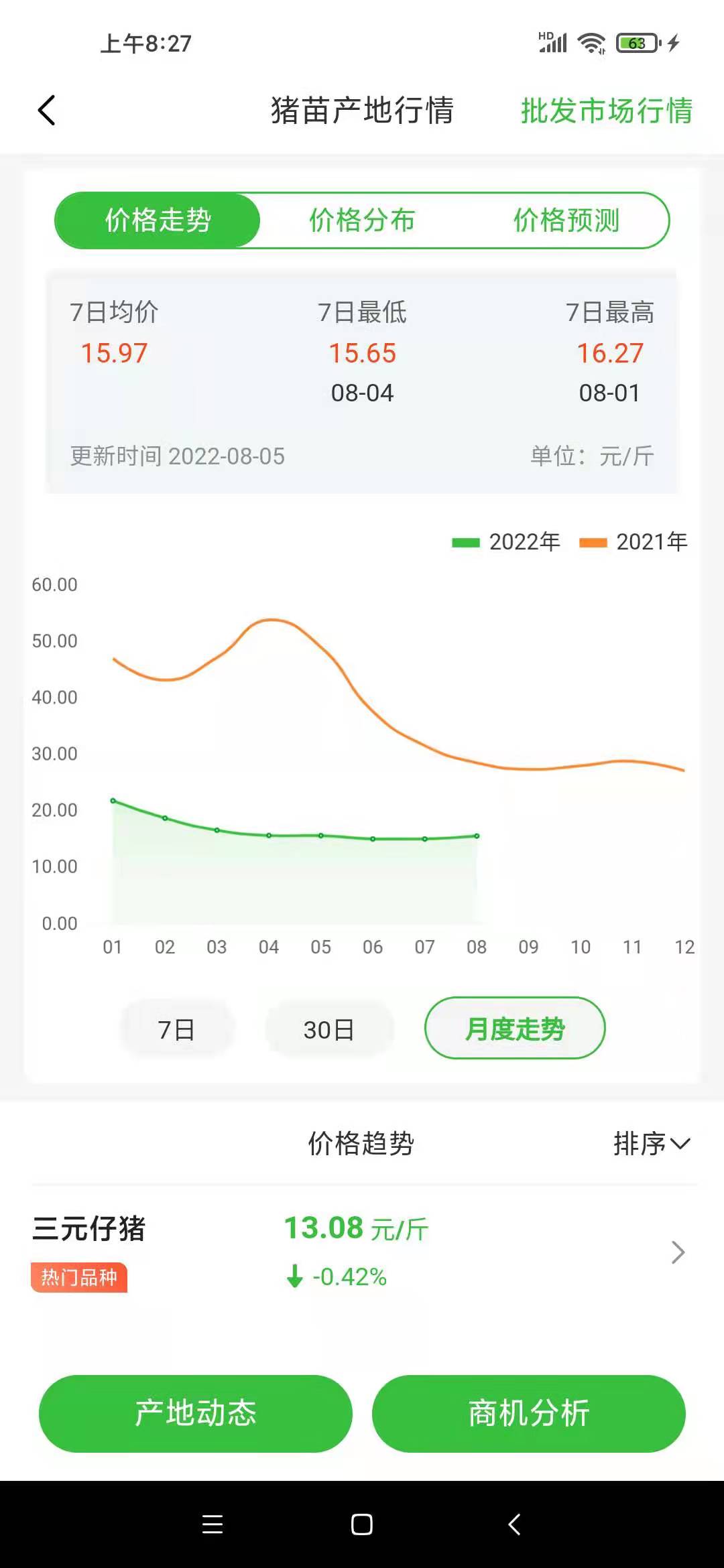Select the 价格走势 tab
Screen dimensions: 724x1568
(x=158, y=220)
